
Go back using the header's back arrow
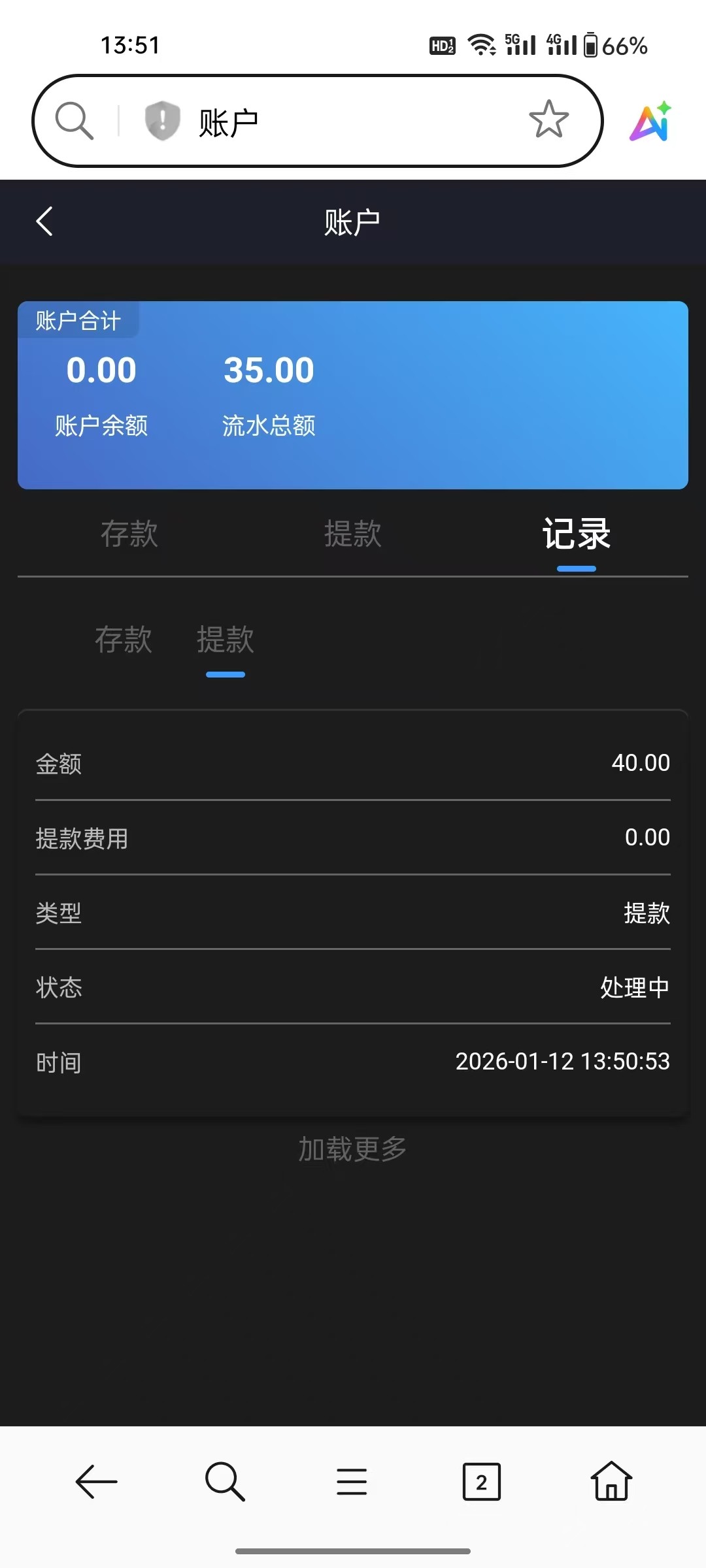coord(44,221)
